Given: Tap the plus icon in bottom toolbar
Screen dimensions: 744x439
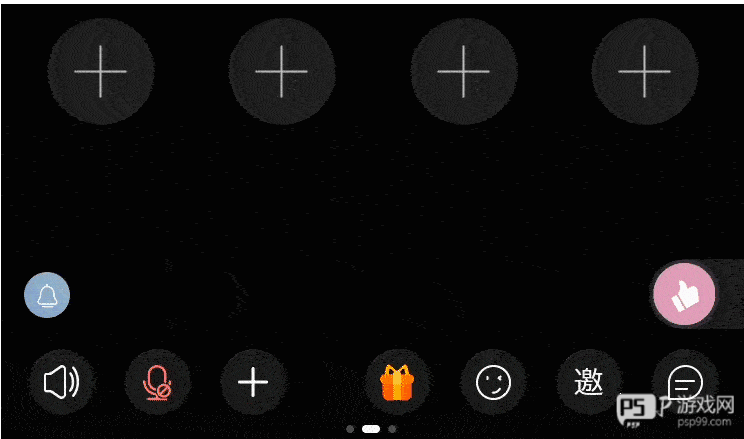Looking at the screenshot, I should click(x=253, y=382).
